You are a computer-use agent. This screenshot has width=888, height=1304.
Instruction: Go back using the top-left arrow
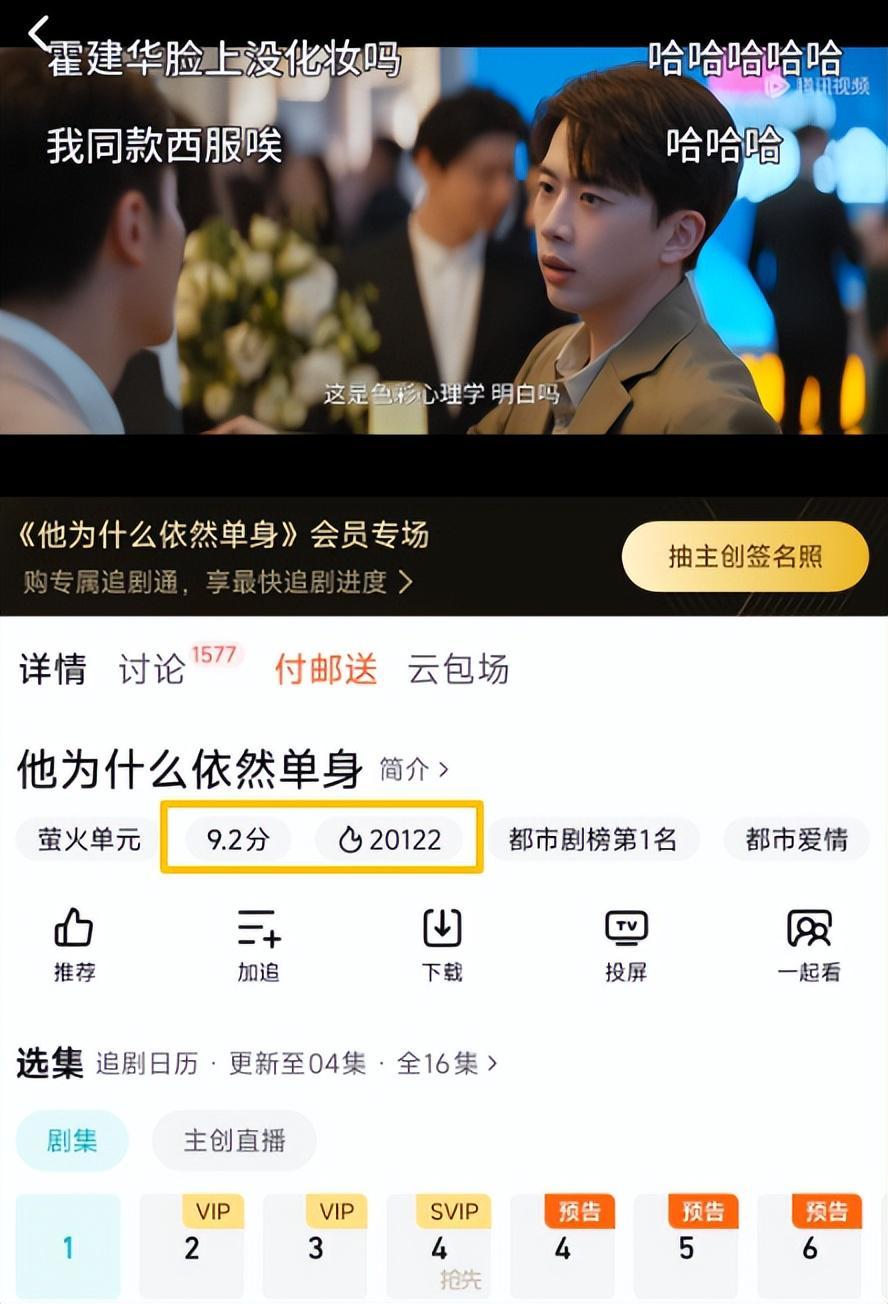click(x=38, y=32)
